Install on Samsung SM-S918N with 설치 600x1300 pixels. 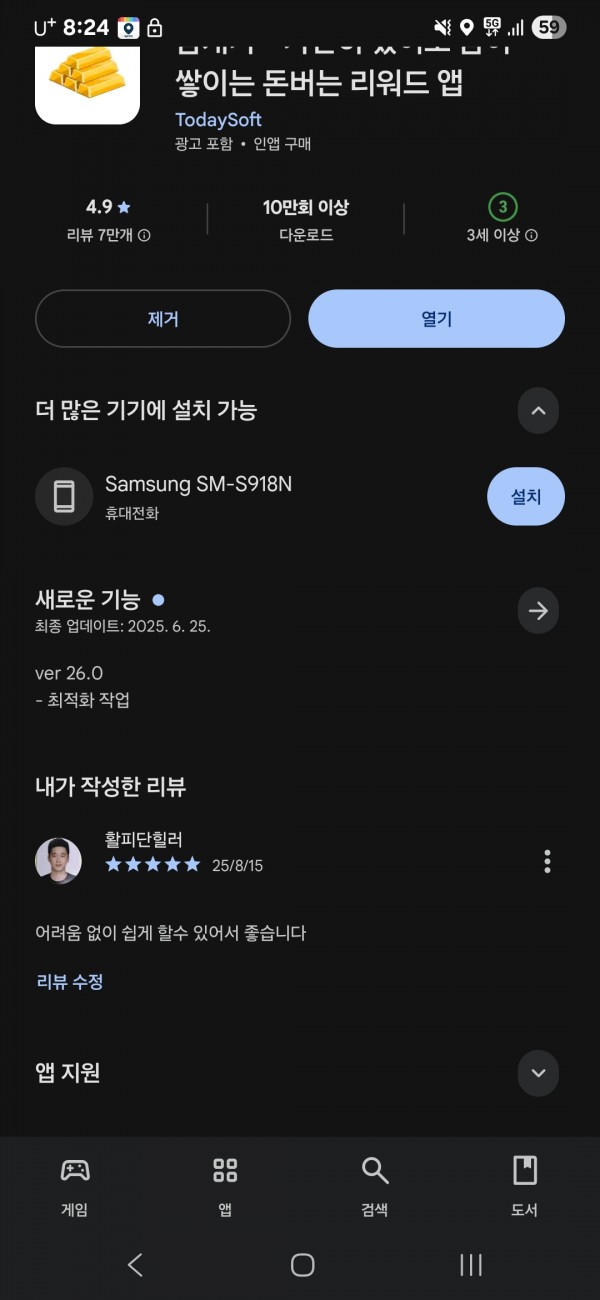pyautogui.click(x=526, y=496)
